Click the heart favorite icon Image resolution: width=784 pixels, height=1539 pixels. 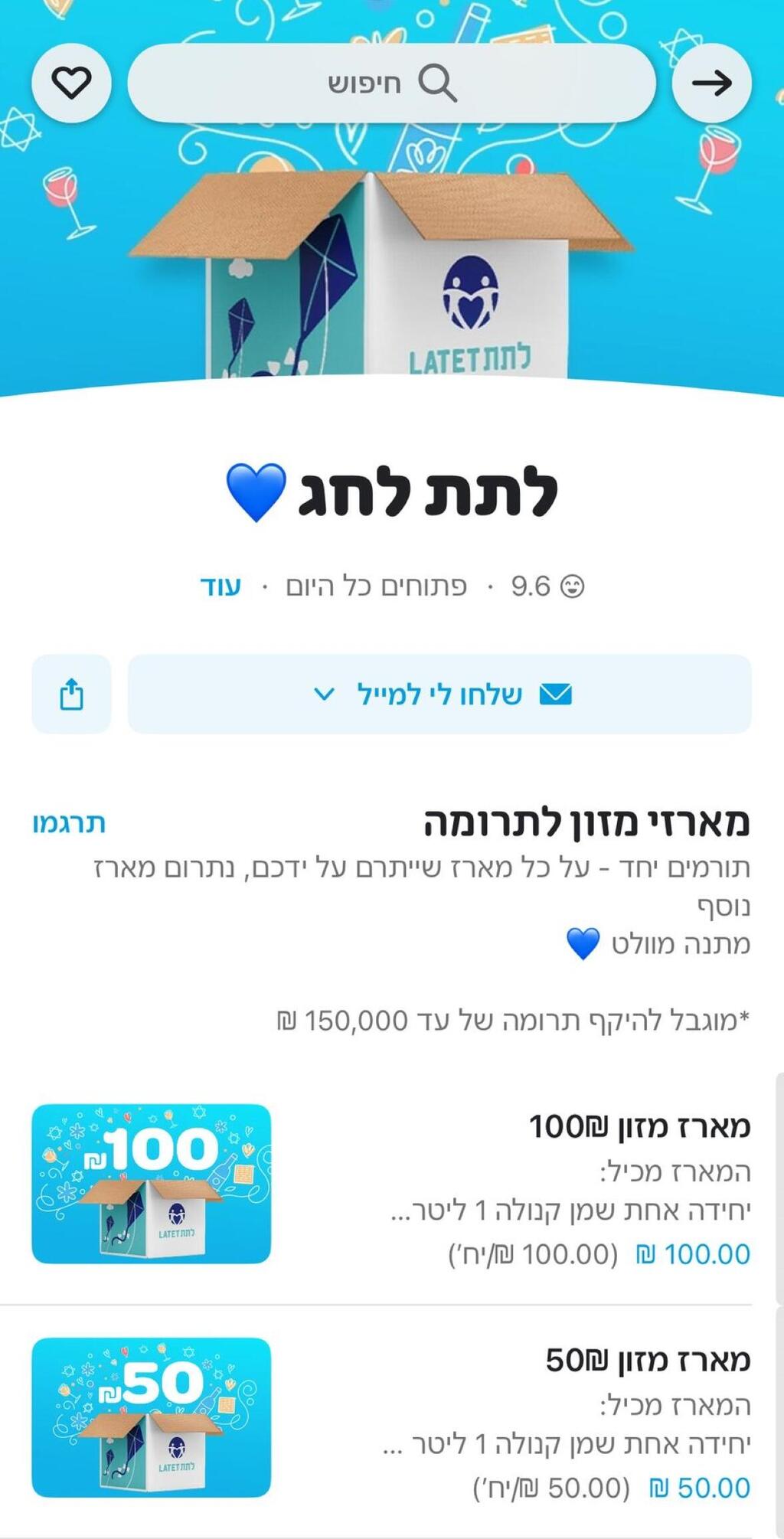coord(71,82)
